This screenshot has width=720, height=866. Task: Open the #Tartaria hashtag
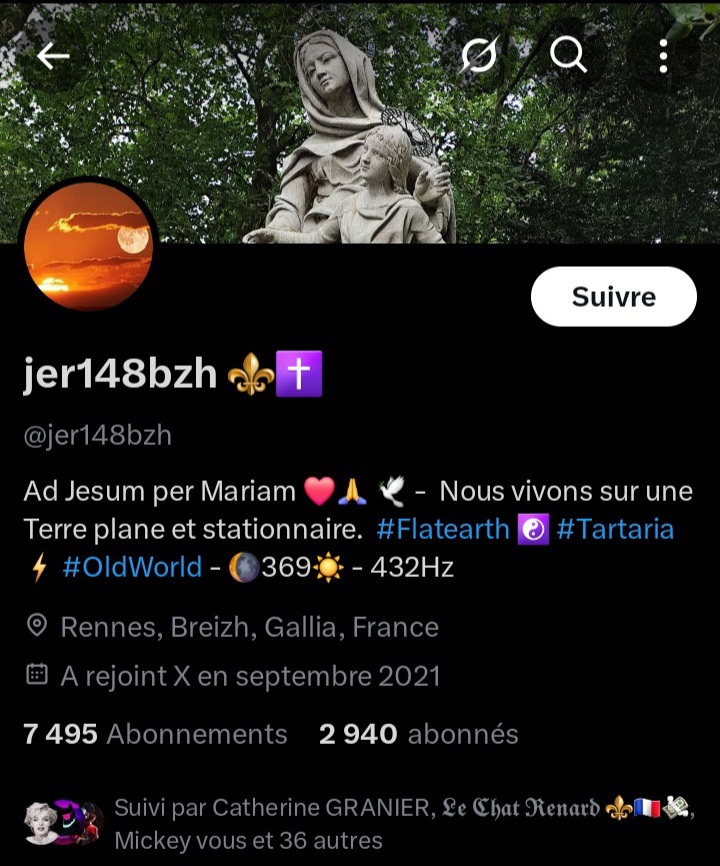coord(614,529)
